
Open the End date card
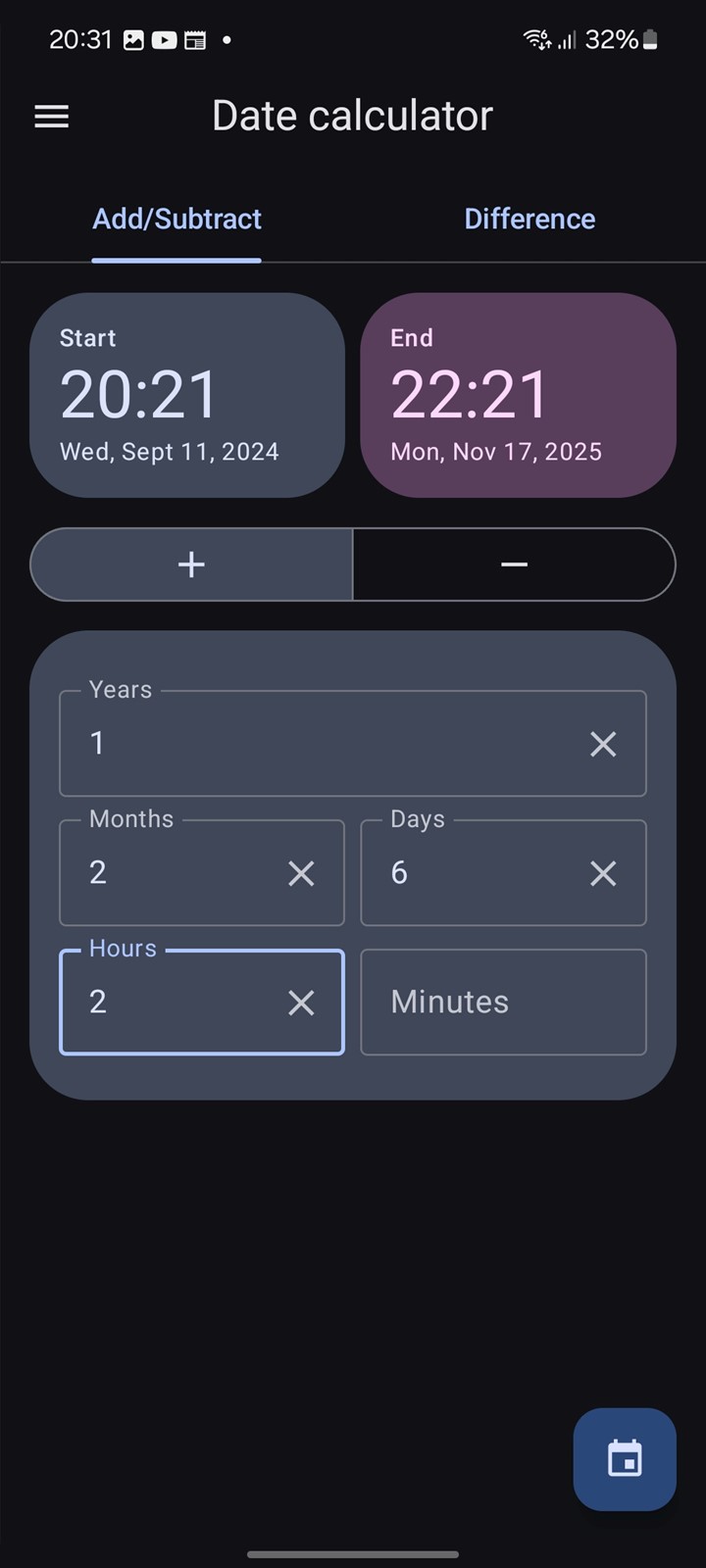tap(518, 395)
